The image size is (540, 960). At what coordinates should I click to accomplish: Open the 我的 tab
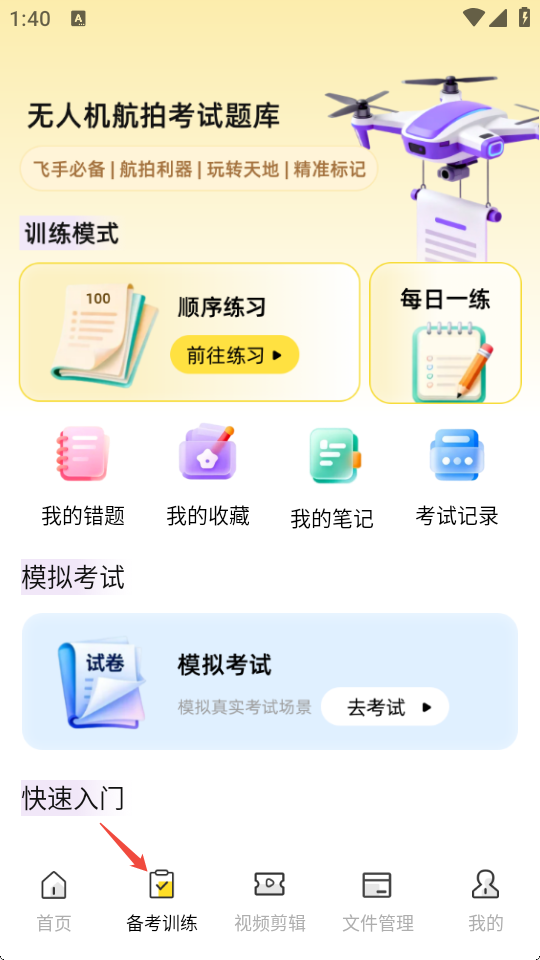[486, 901]
